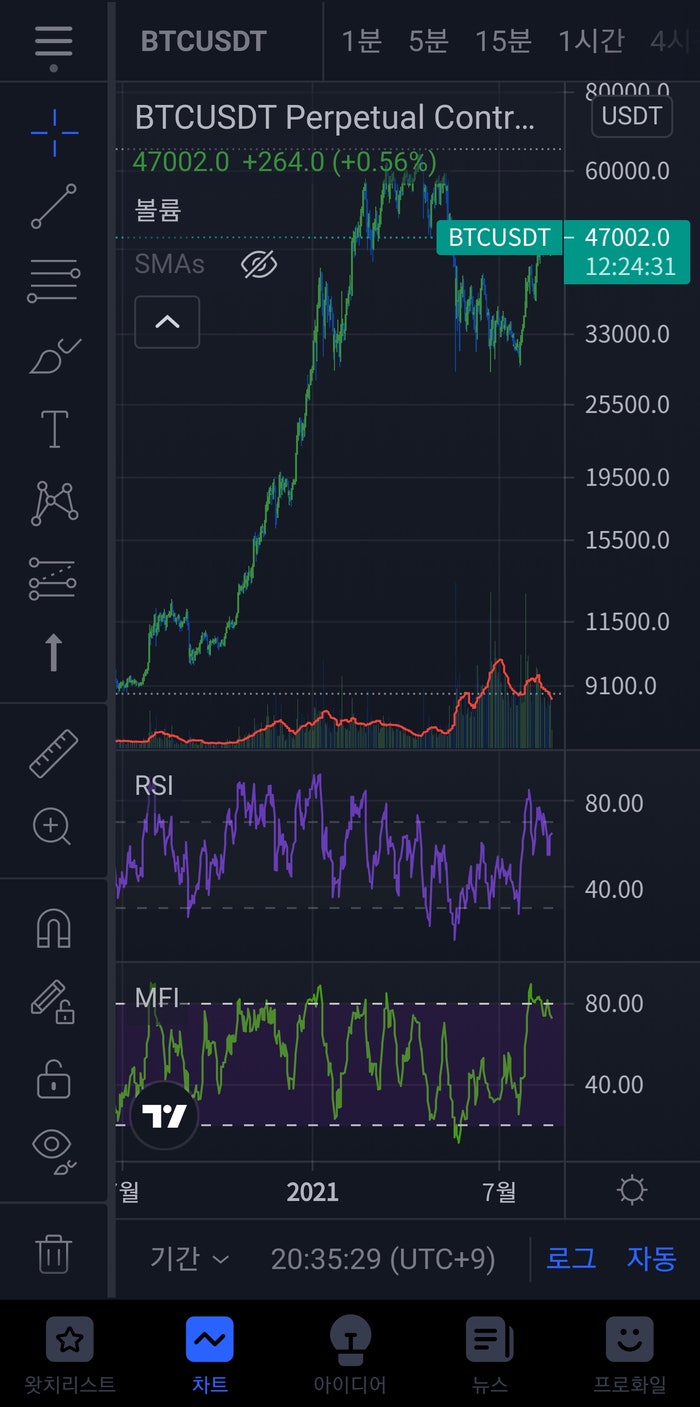Viewport: 700px width, 1407px height.
Task: Open the 기간 date range dropdown
Action: 189,1259
